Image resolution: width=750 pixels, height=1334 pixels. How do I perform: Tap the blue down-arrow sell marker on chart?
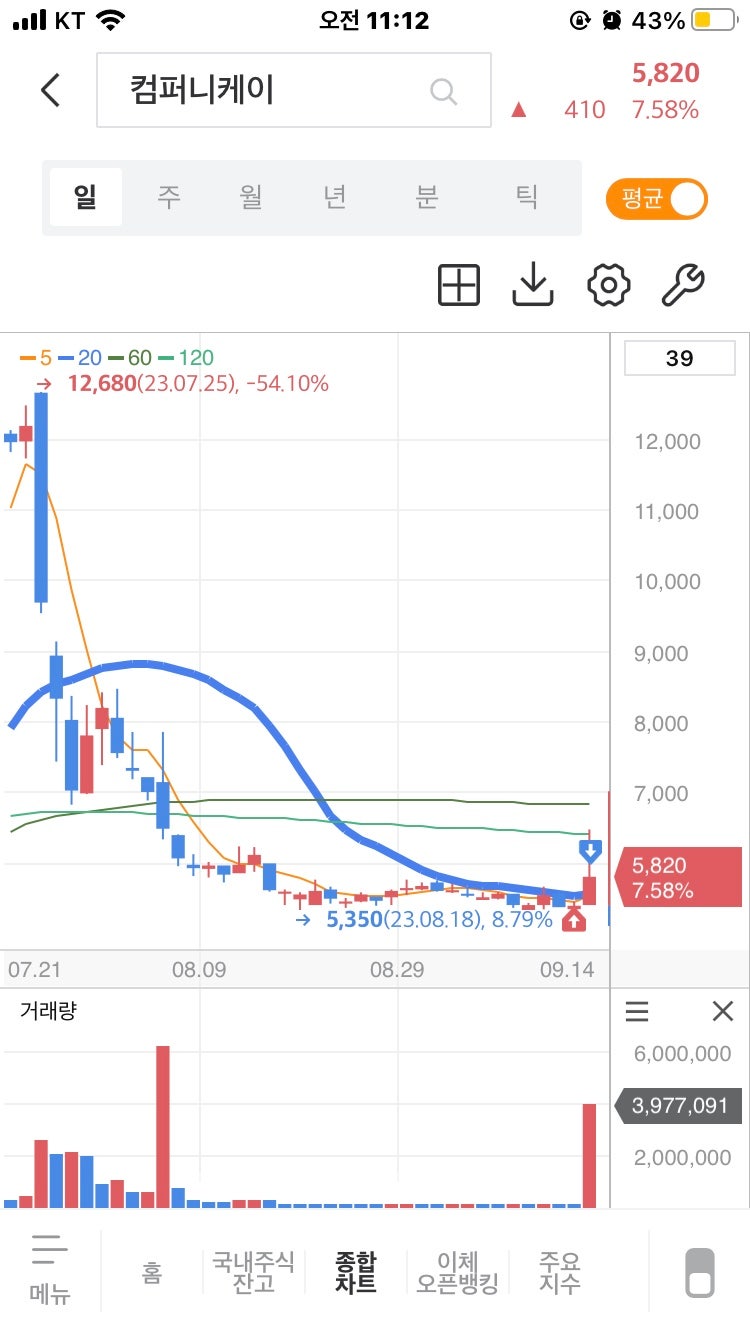point(591,849)
